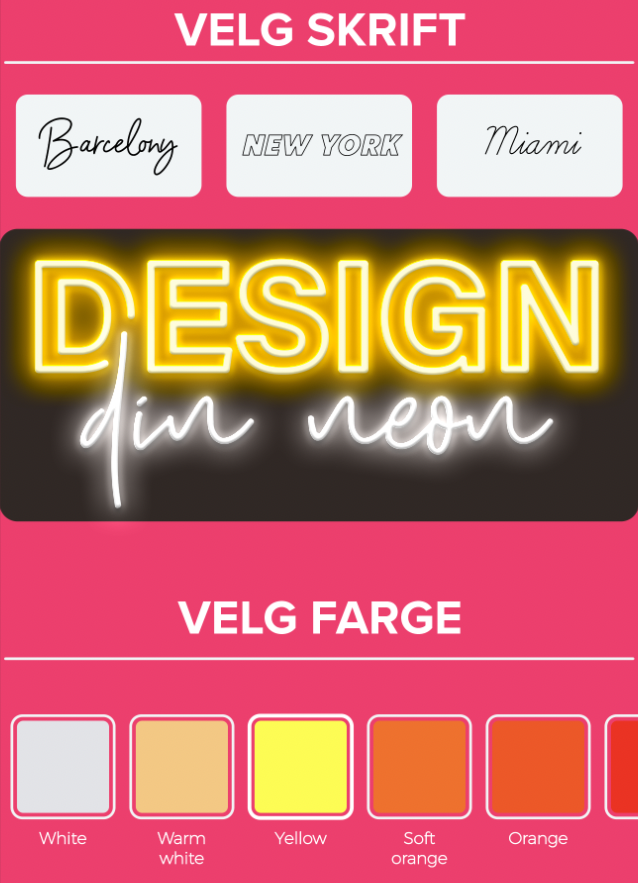Choose the Warm white color swatch
The image size is (638, 883).
click(x=182, y=766)
